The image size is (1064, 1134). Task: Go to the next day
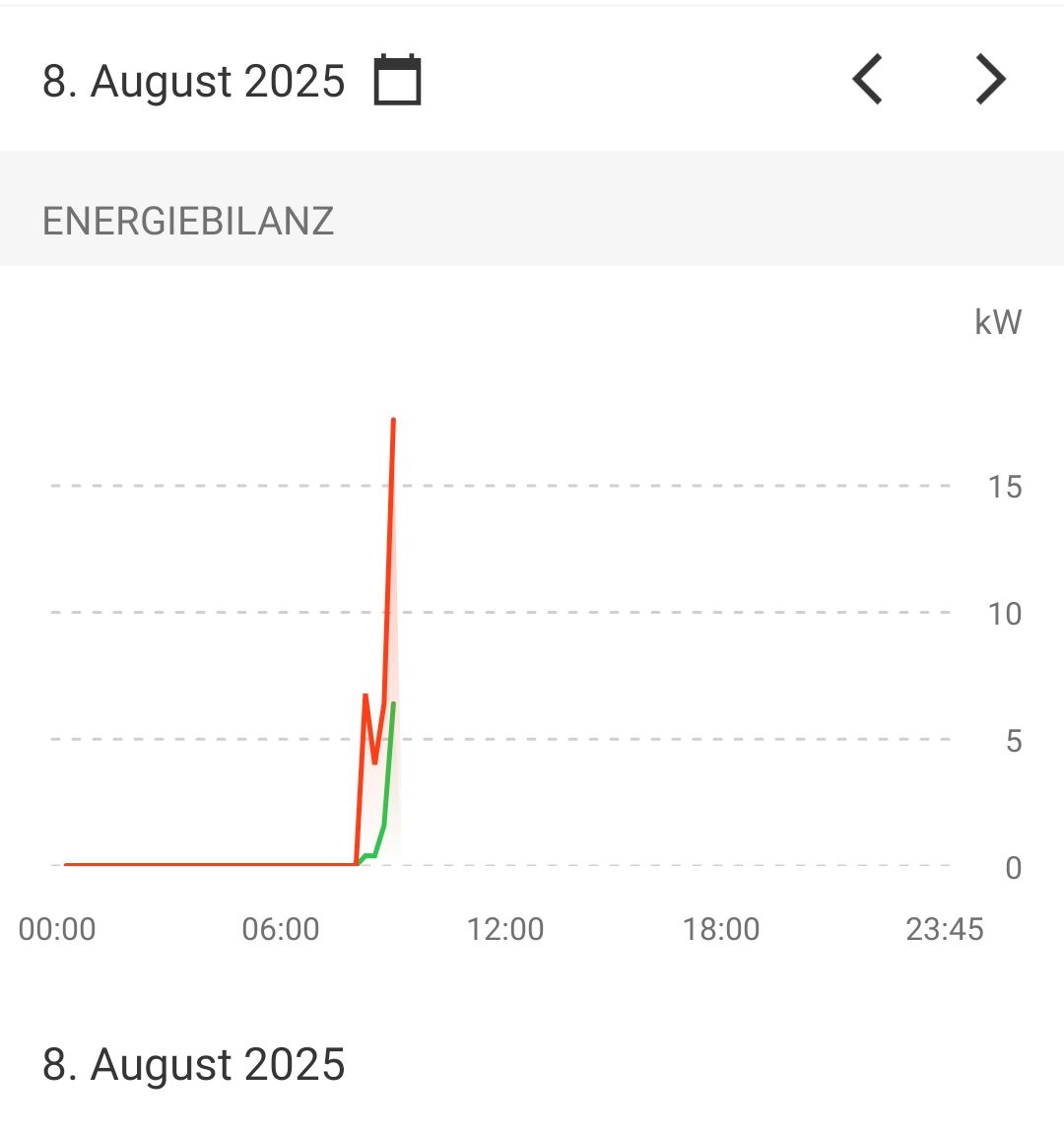pyautogui.click(x=990, y=80)
